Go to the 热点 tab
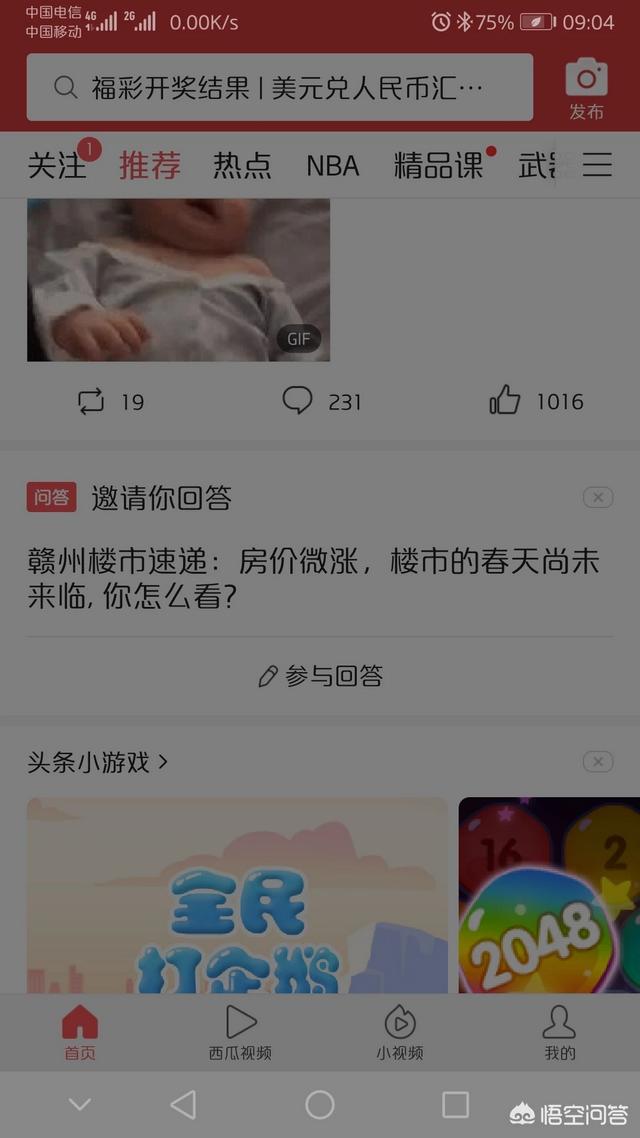The width and height of the screenshot is (640, 1138). (x=242, y=165)
